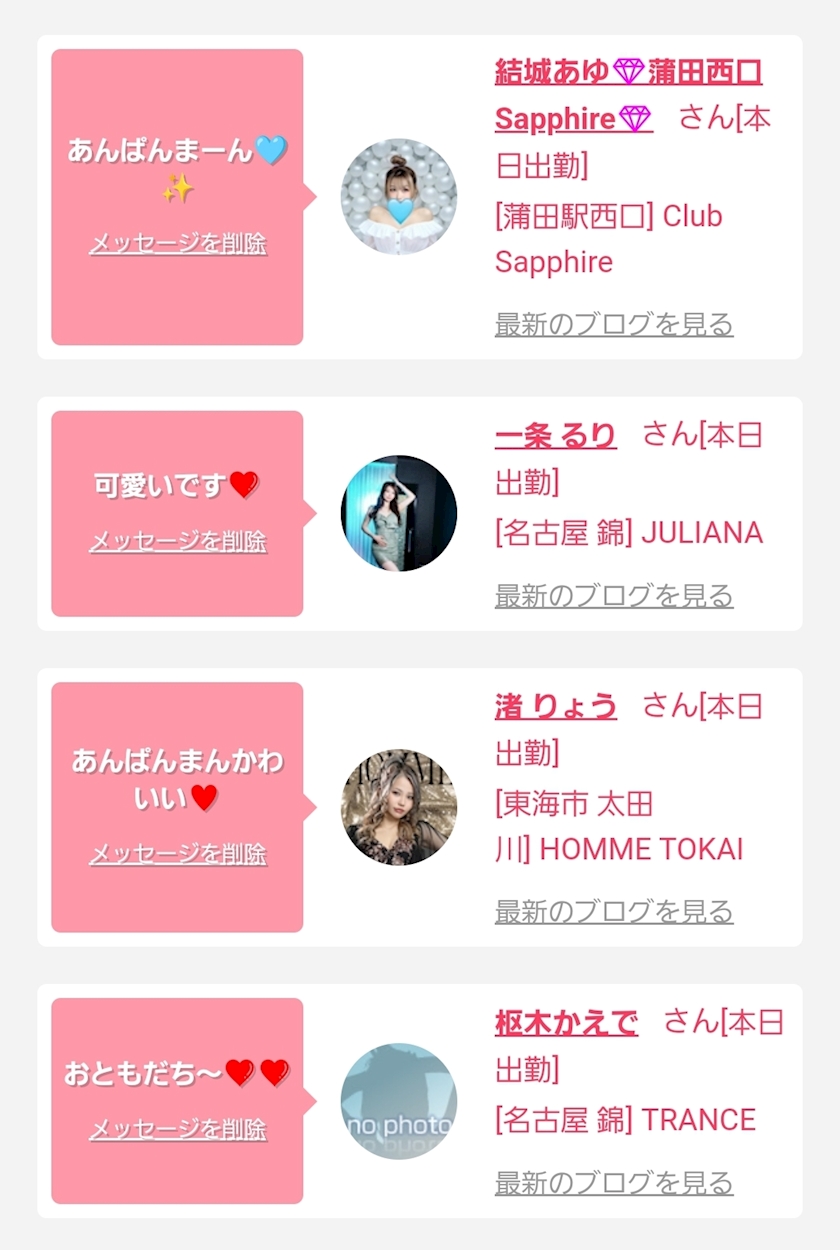Tap 結城あゆ's round profile photo

[399, 197]
